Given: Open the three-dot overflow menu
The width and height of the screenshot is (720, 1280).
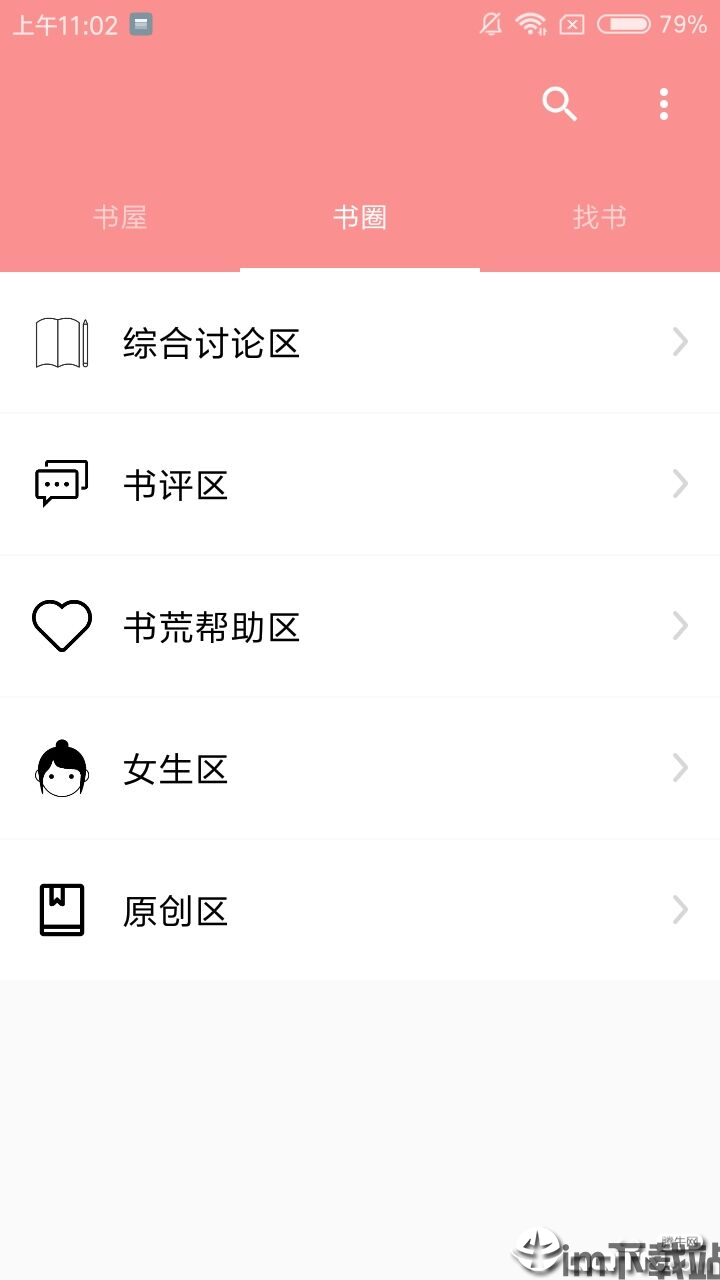Looking at the screenshot, I should pyautogui.click(x=664, y=104).
